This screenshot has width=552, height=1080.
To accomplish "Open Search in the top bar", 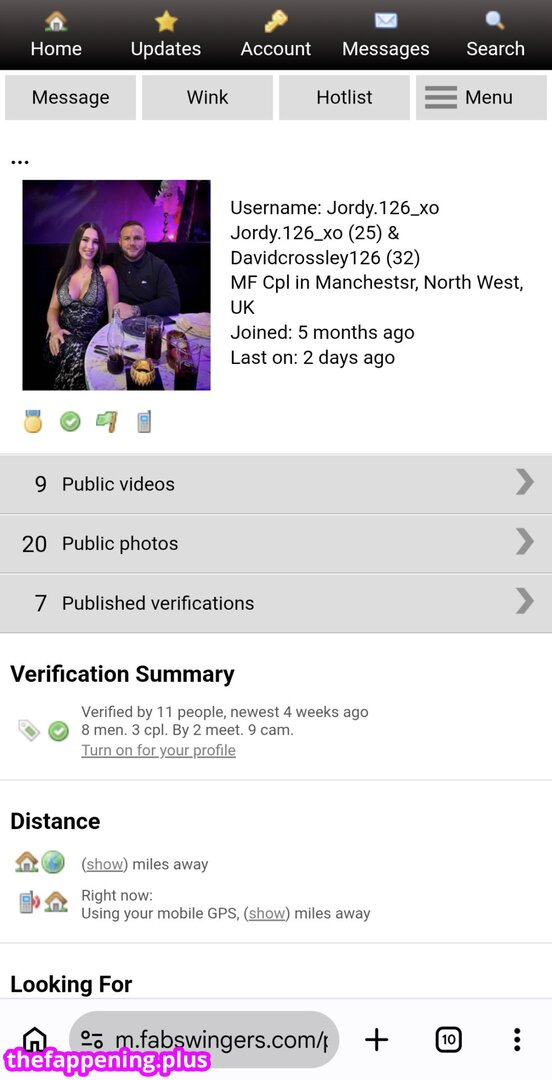I will pyautogui.click(x=495, y=34).
